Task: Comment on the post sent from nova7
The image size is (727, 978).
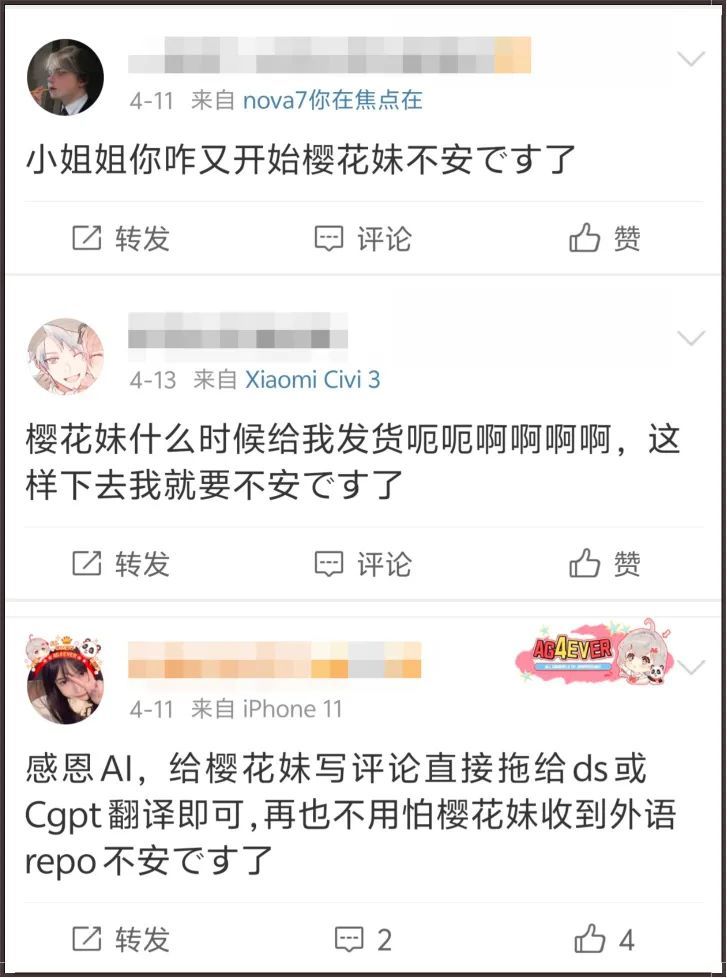Action: click(x=362, y=238)
